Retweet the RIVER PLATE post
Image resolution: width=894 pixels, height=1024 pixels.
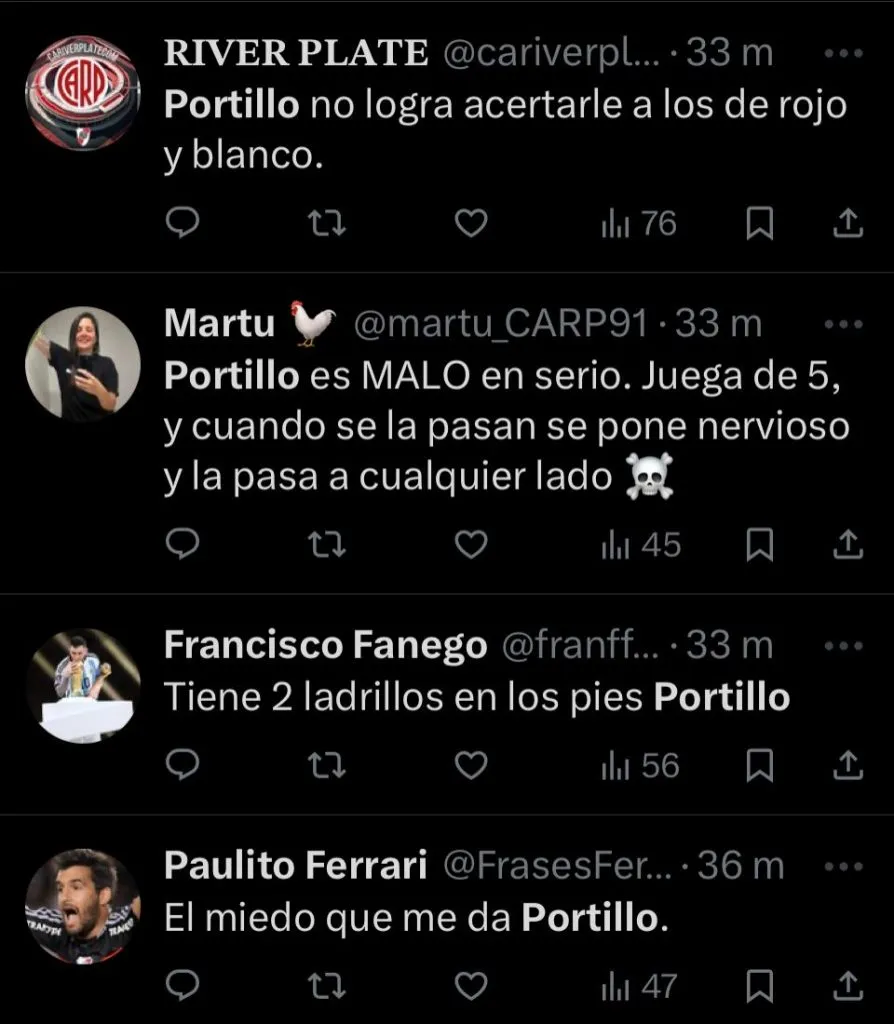(327, 225)
